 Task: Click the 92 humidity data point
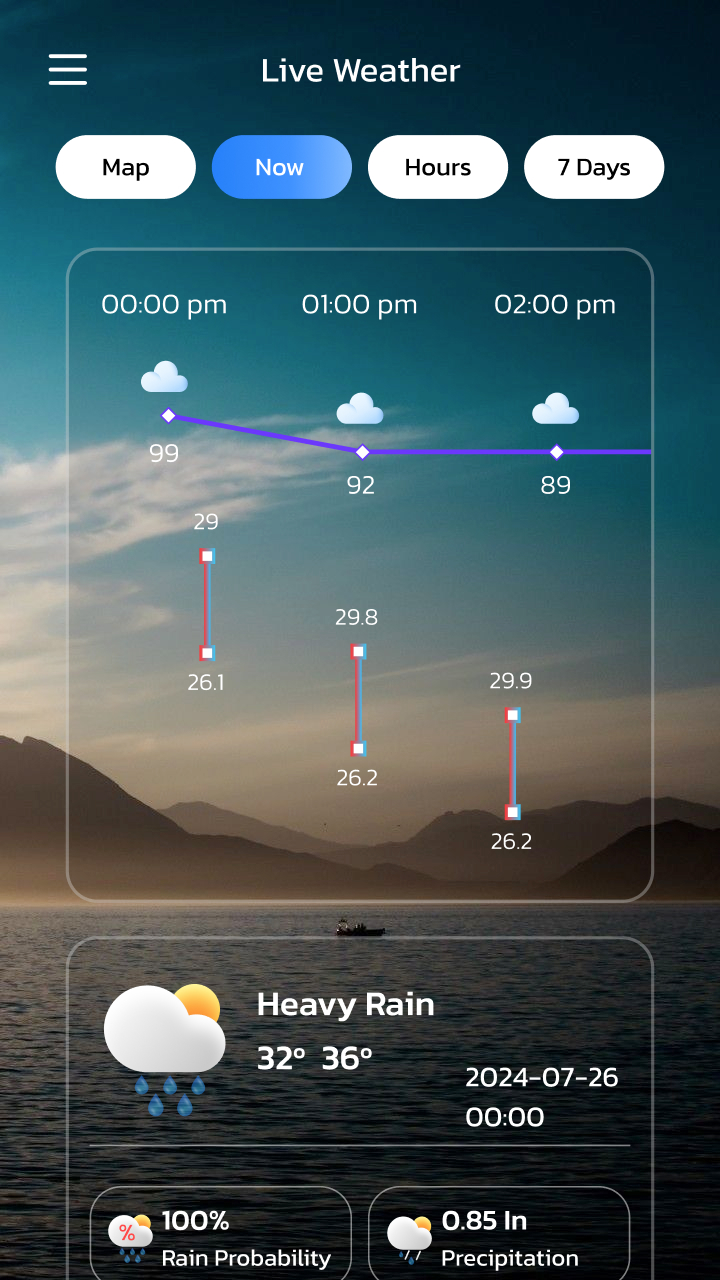click(362, 452)
